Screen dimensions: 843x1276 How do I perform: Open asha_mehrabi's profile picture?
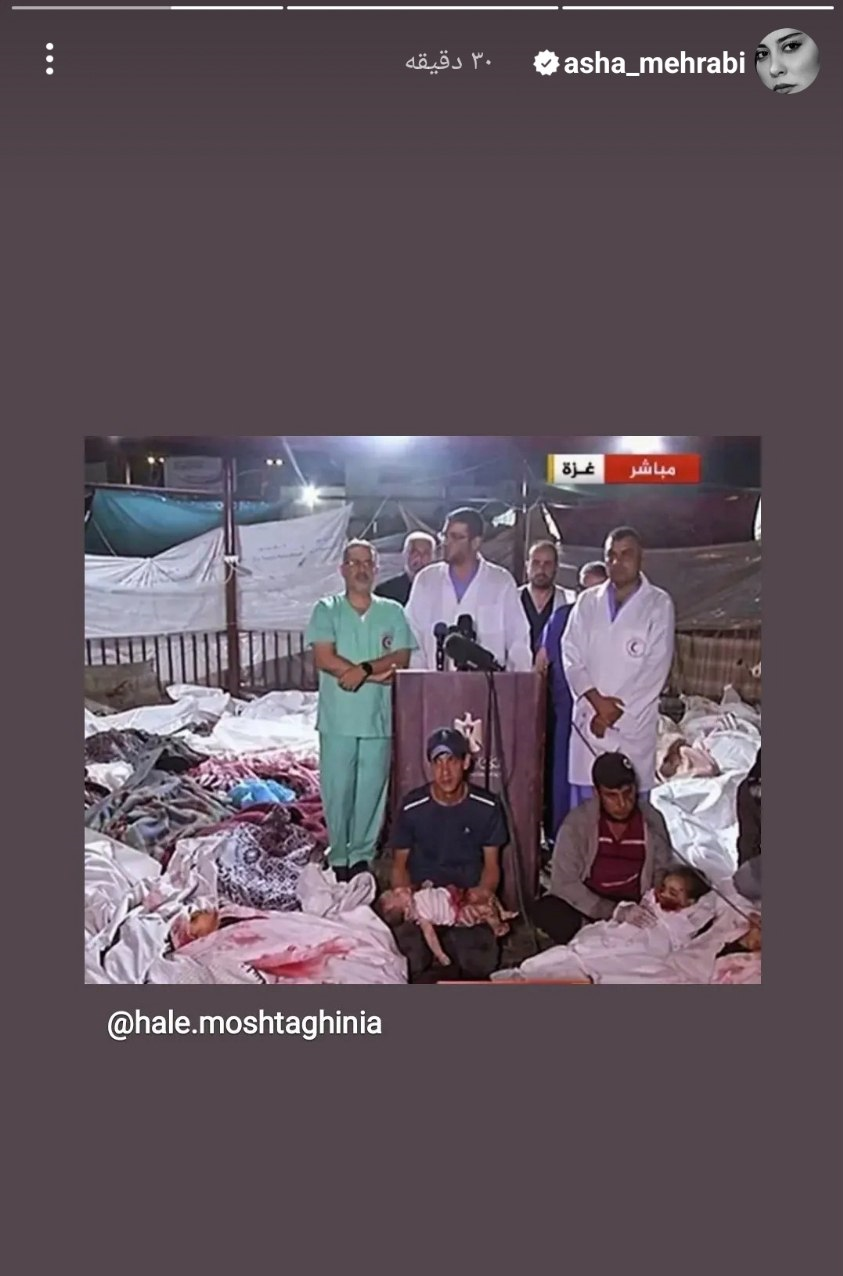click(787, 61)
